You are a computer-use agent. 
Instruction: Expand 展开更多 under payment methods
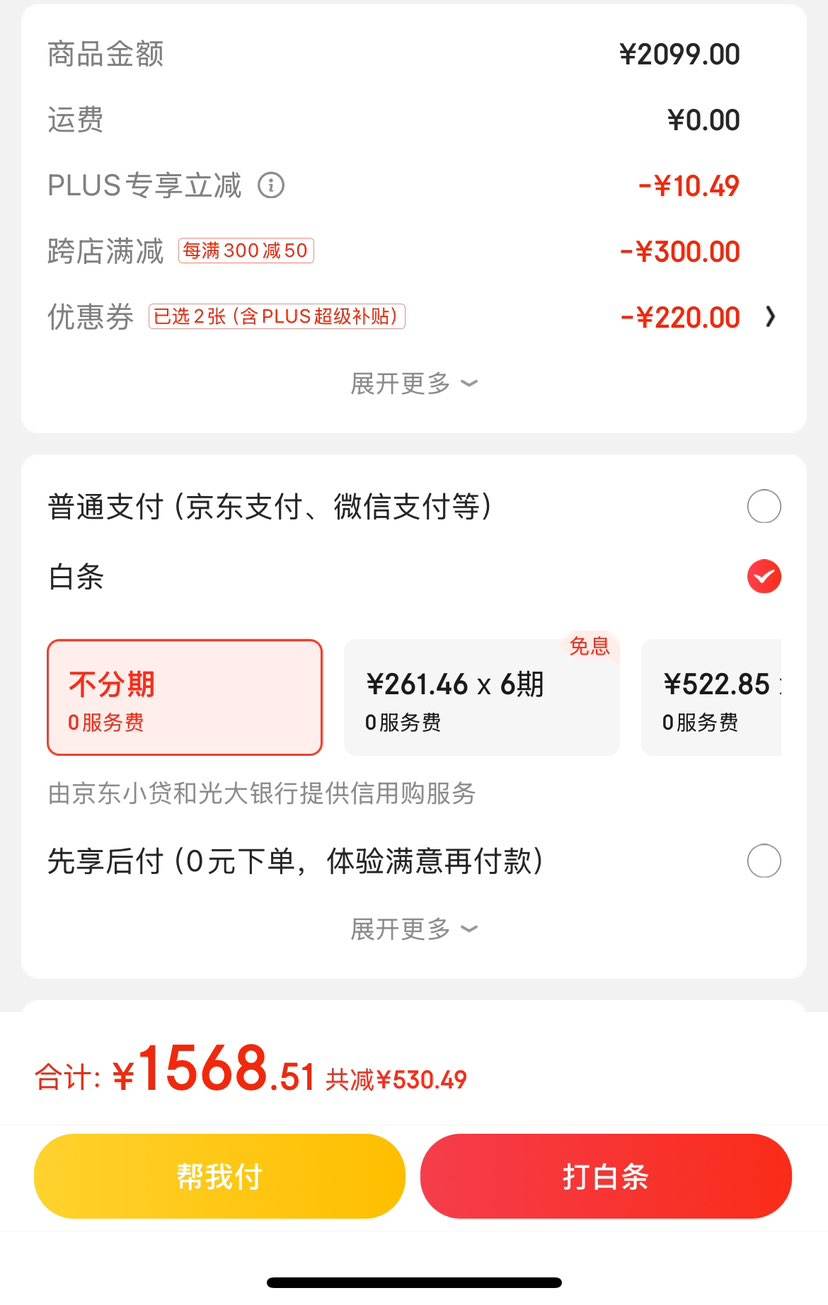pyautogui.click(x=413, y=930)
